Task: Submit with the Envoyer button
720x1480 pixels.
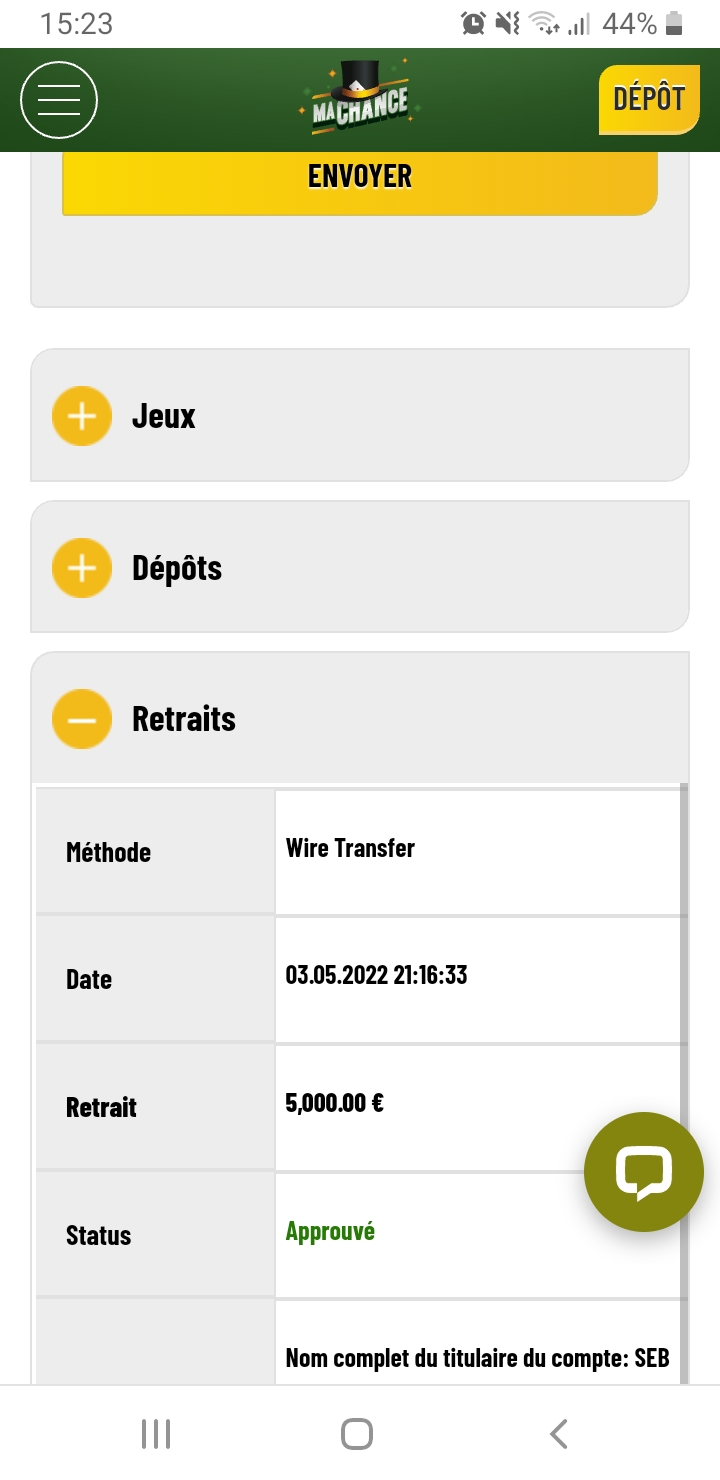Action: point(360,178)
